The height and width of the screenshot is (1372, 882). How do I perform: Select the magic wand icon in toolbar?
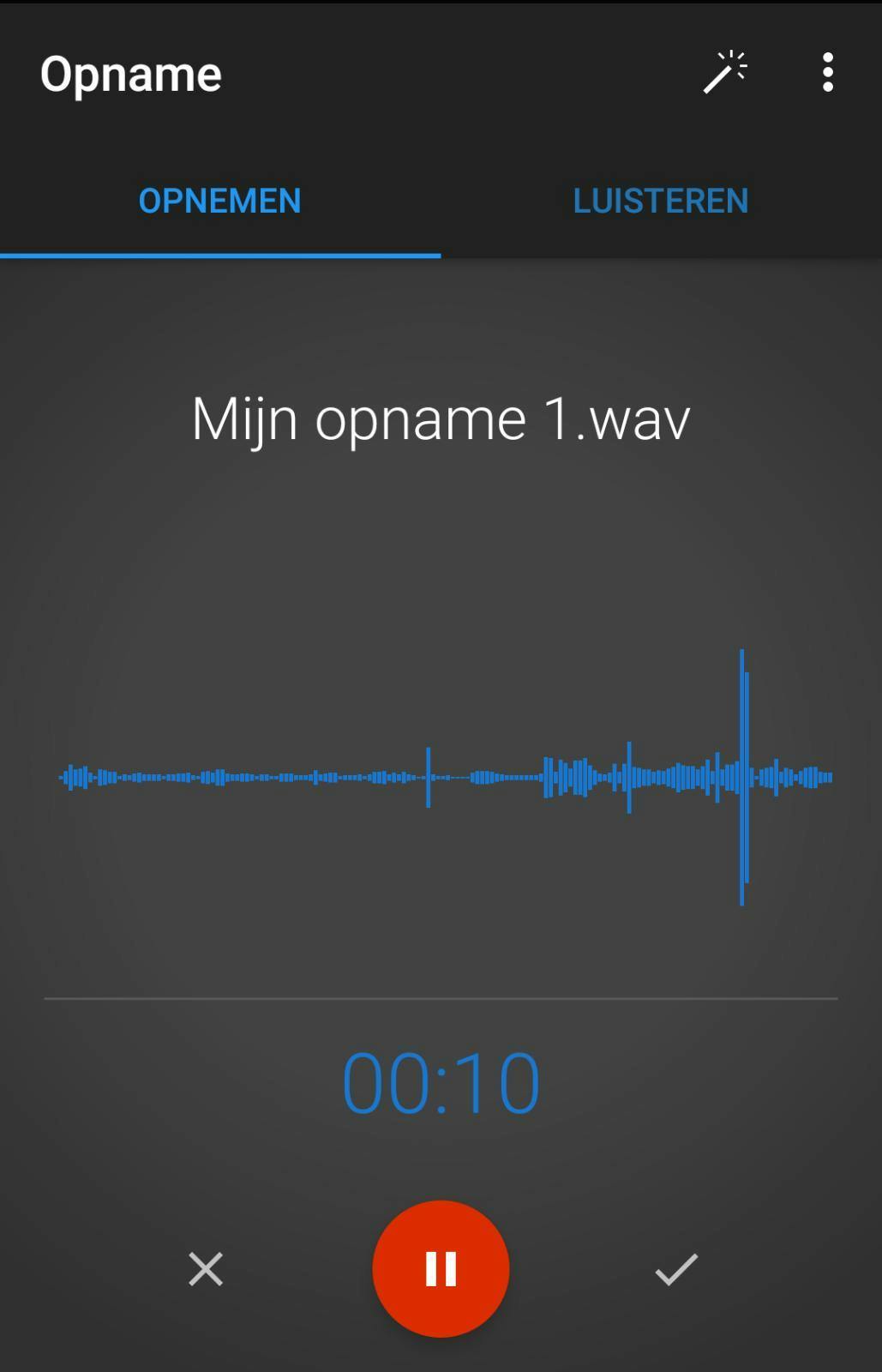(724, 73)
